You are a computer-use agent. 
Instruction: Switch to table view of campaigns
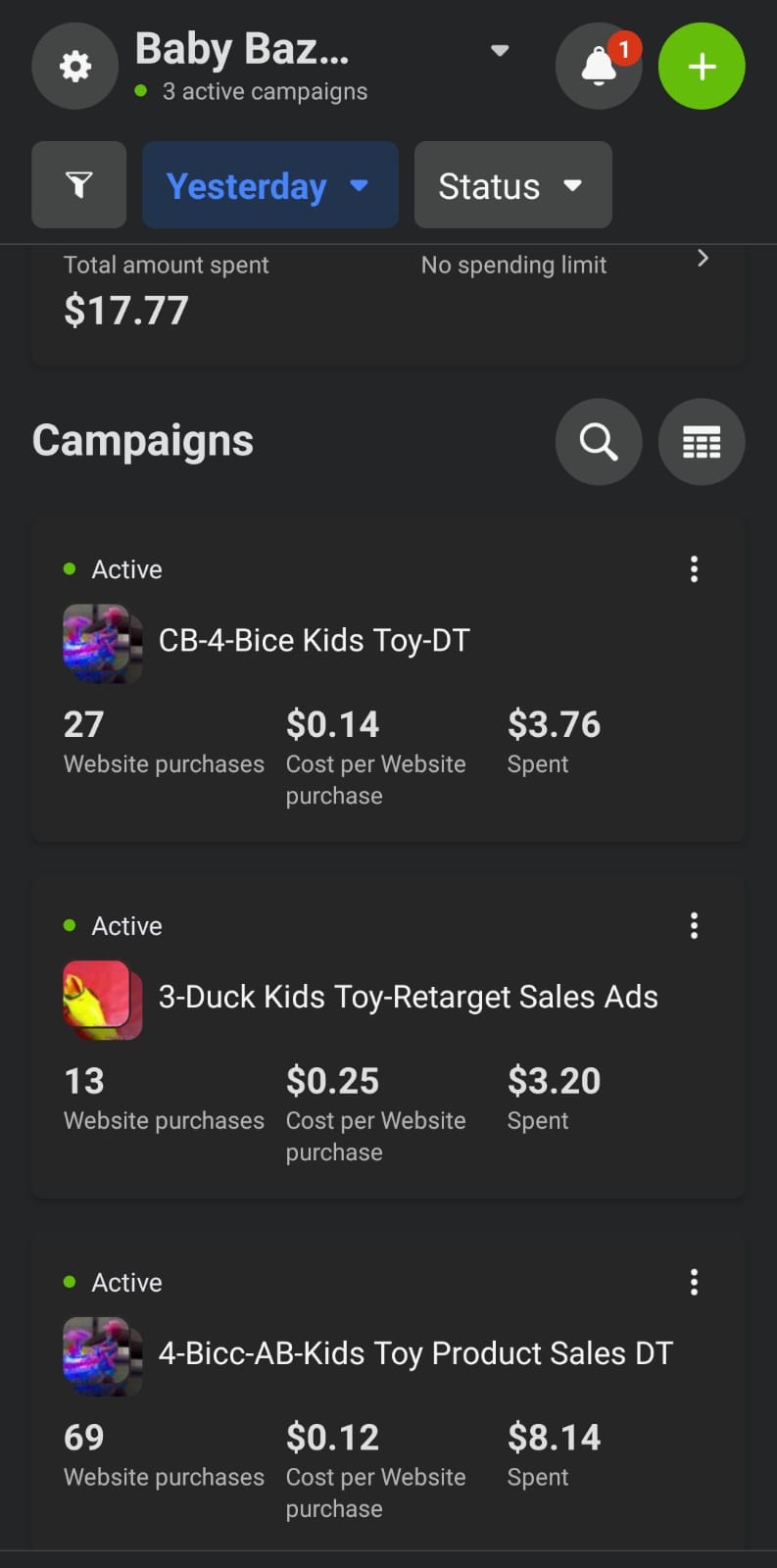702,442
